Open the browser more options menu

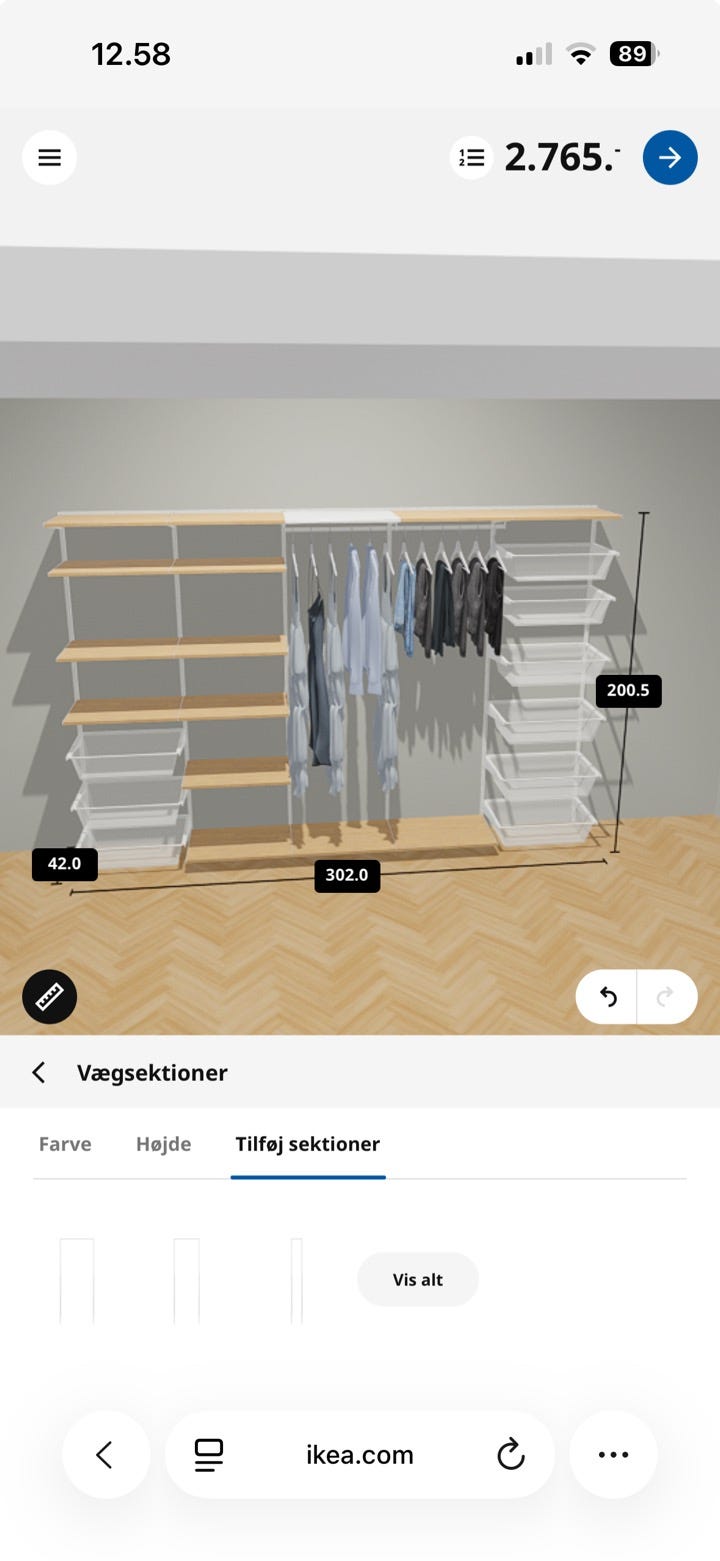(x=613, y=1455)
